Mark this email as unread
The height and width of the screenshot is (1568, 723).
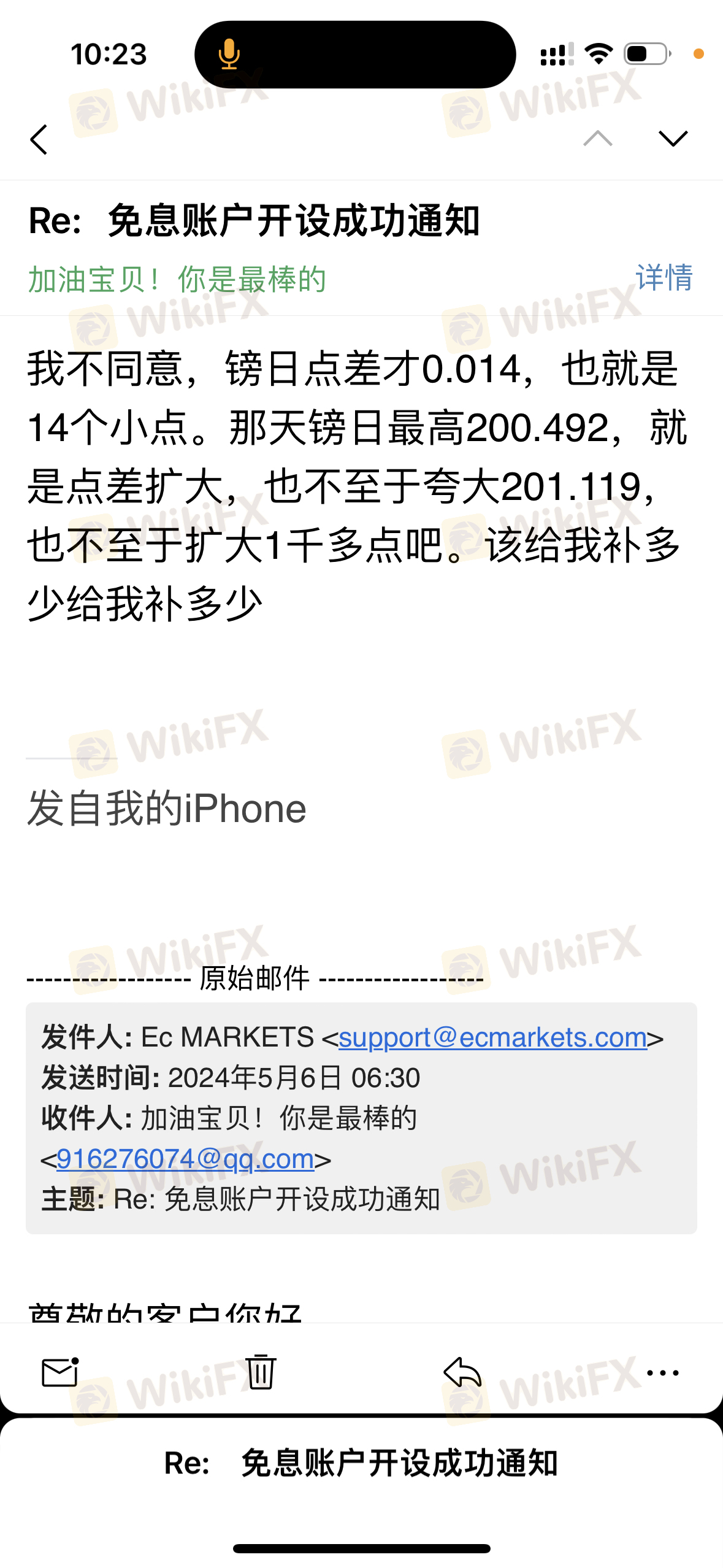click(60, 1372)
